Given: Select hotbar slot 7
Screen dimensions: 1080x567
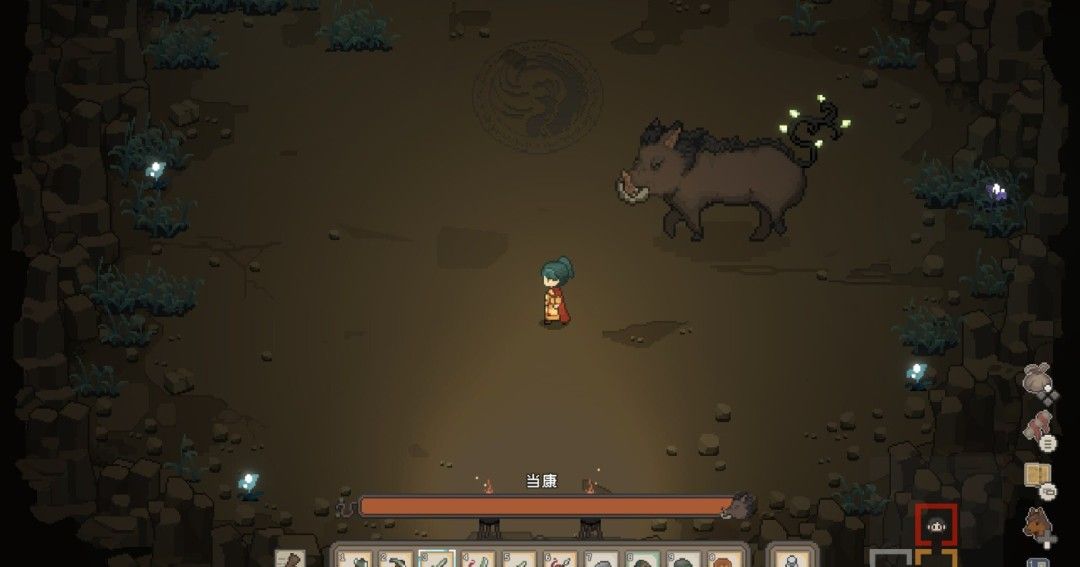Looking at the screenshot, I should point(602,560).
